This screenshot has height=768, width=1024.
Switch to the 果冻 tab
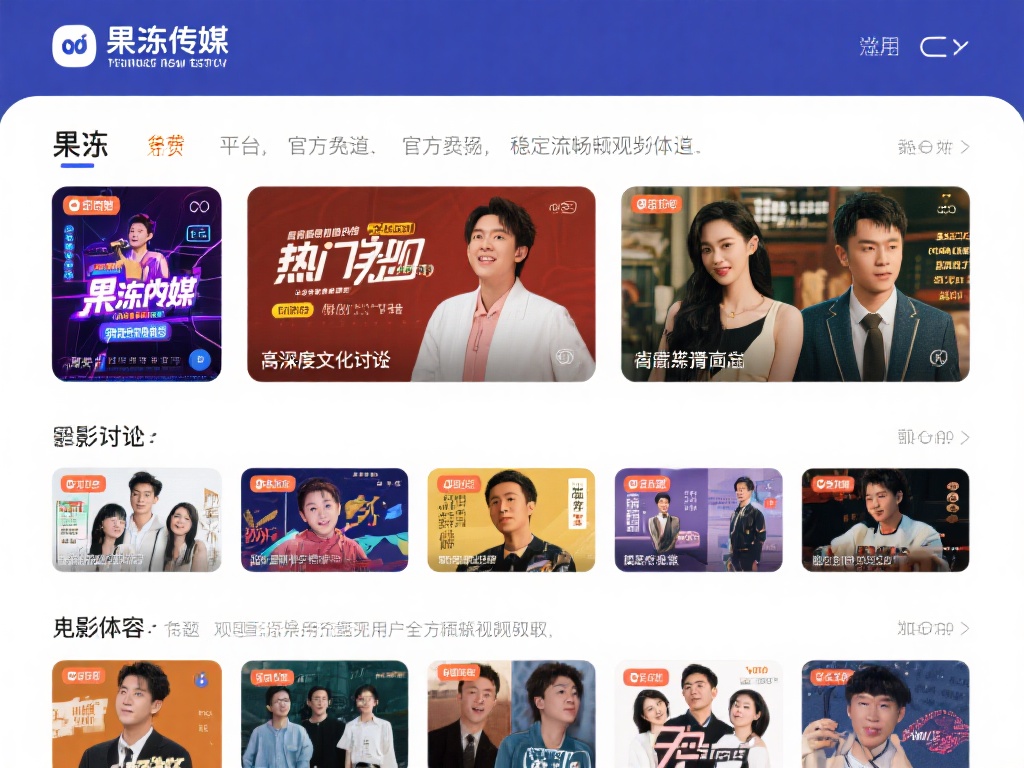pos(80,146)
